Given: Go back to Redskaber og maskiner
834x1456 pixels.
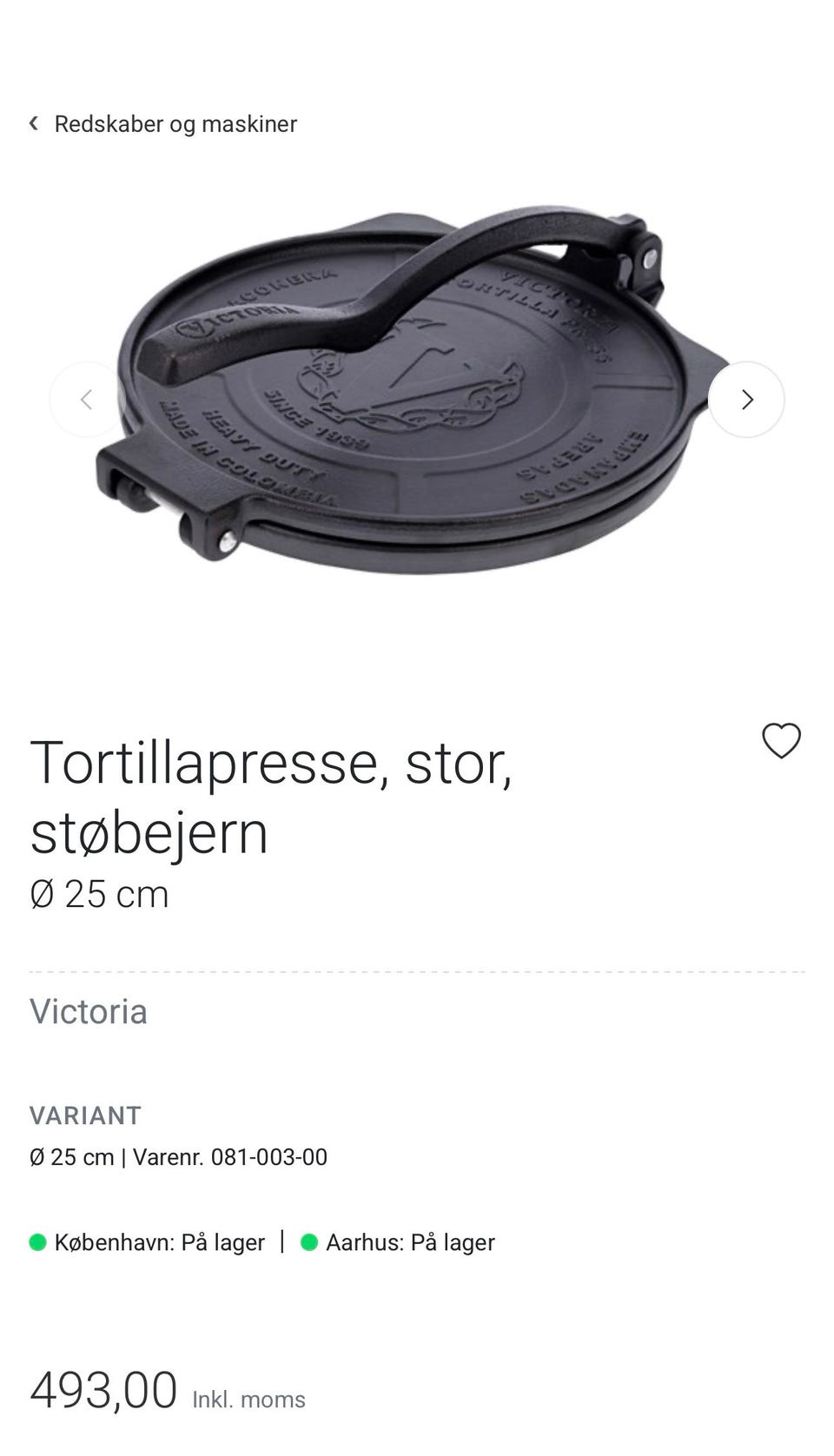Looking at the screenshot, I should click(163, 123).
